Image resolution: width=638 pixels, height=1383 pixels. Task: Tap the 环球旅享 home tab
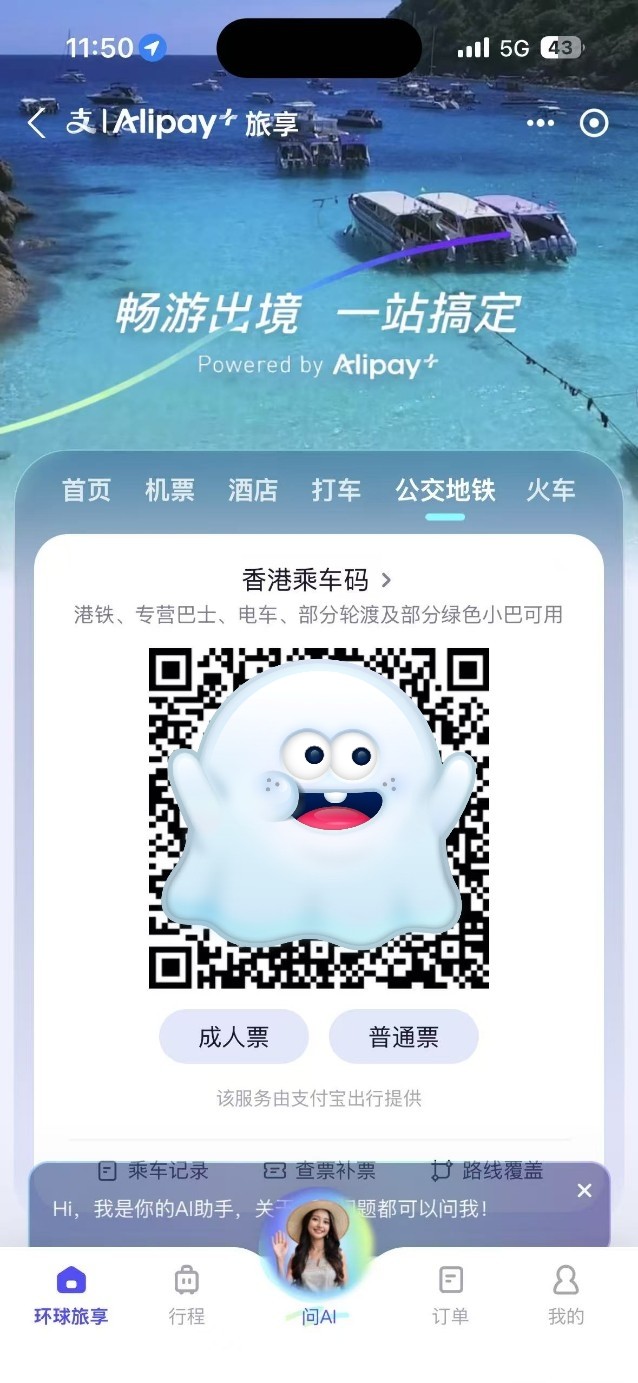click(71, 1295)
